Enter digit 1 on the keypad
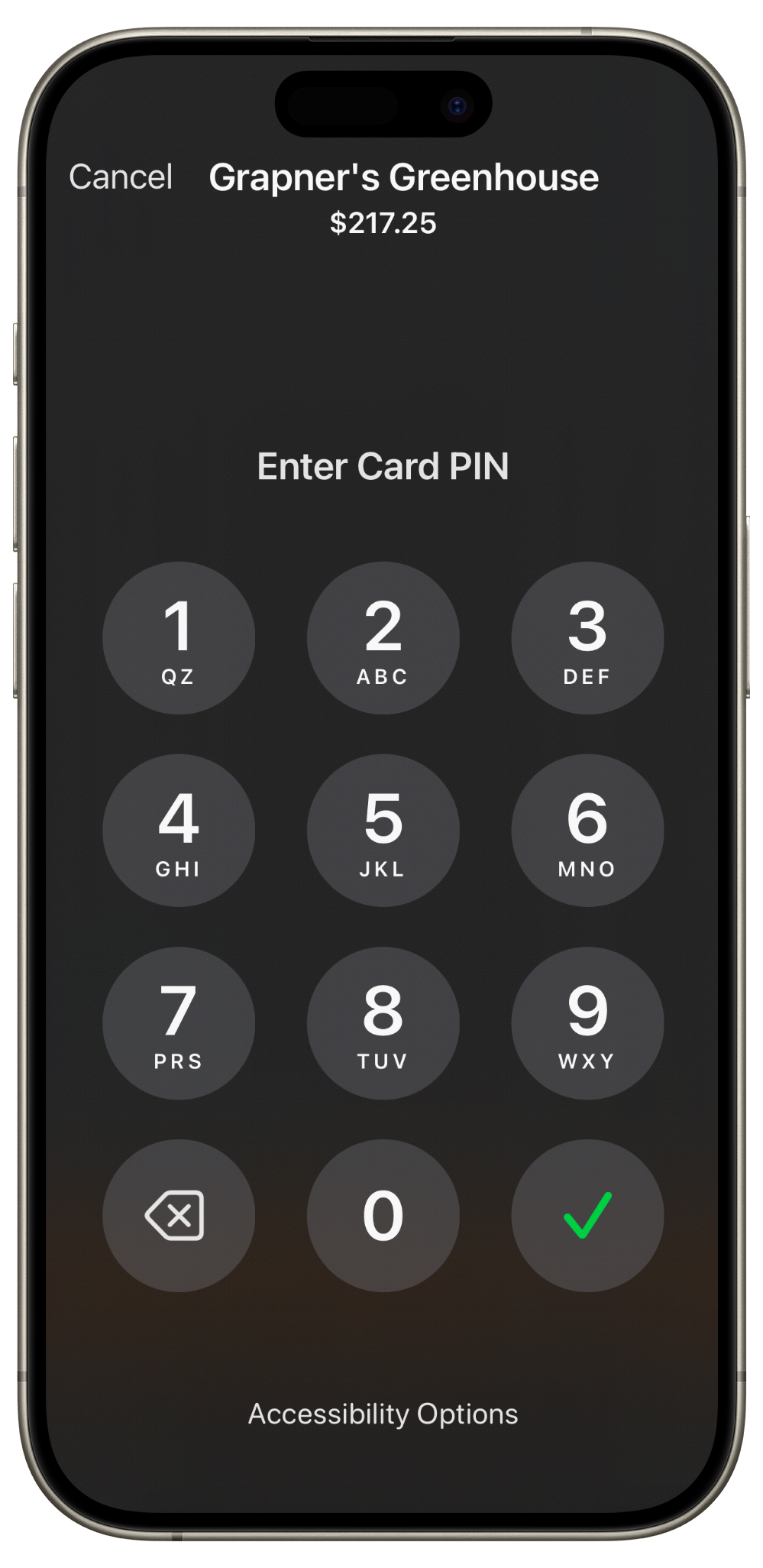This screenshot has height=1568, width=763. point(179,638)
